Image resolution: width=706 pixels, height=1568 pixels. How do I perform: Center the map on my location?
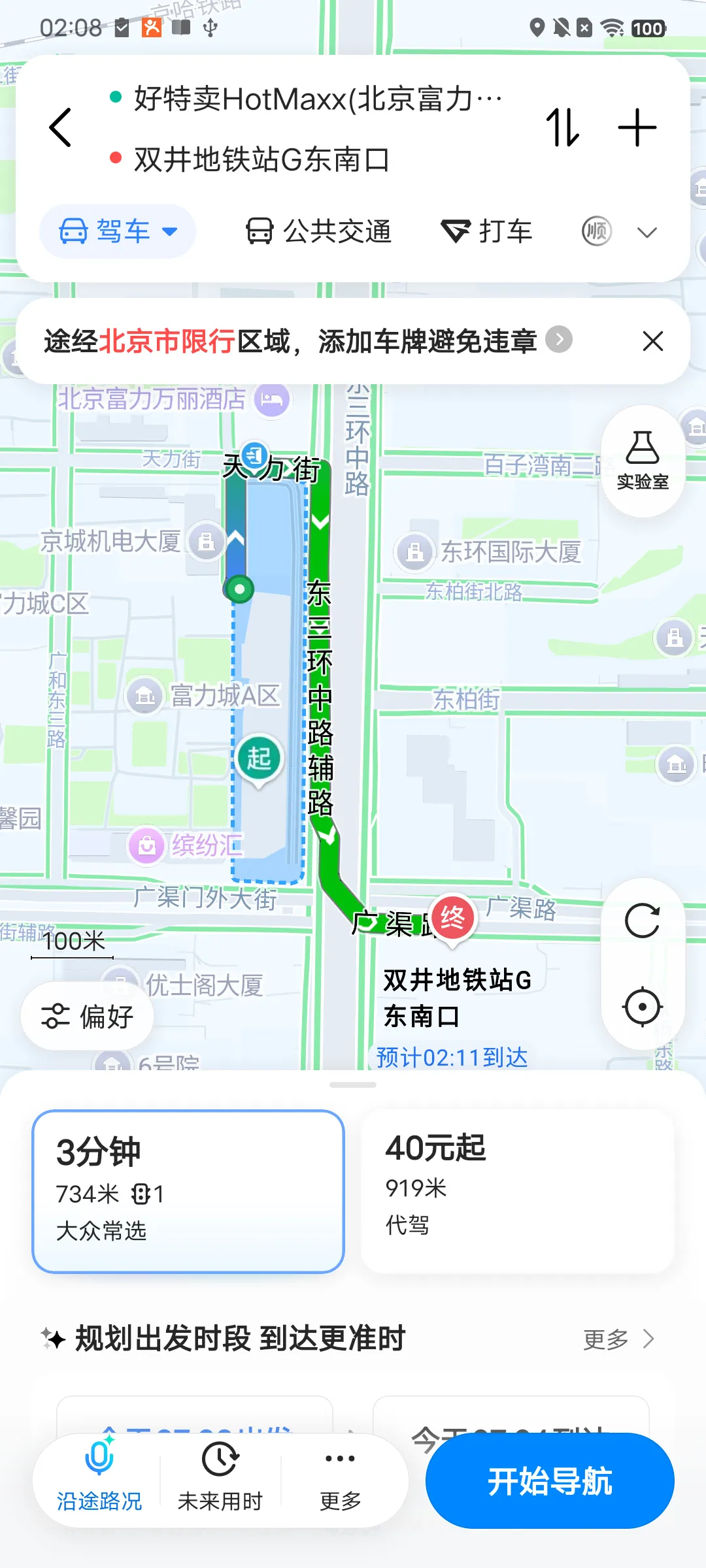[642, 1007]
